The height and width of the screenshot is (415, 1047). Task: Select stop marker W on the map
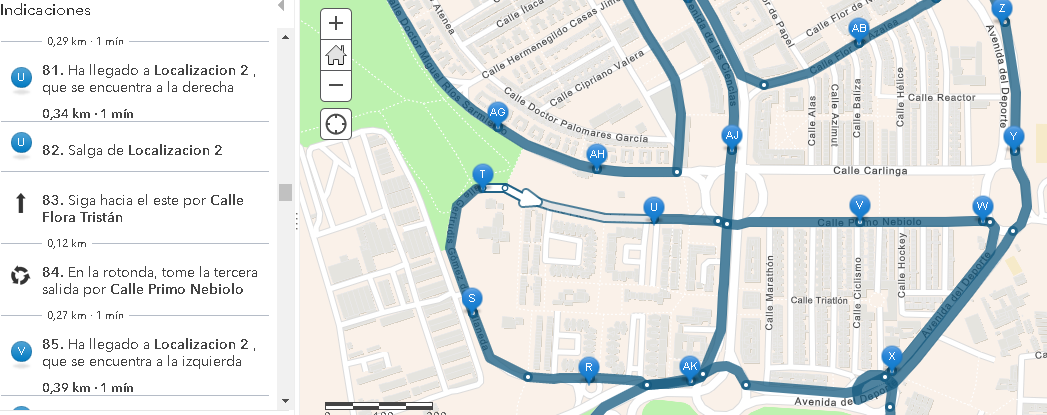(x=983, y=206)
